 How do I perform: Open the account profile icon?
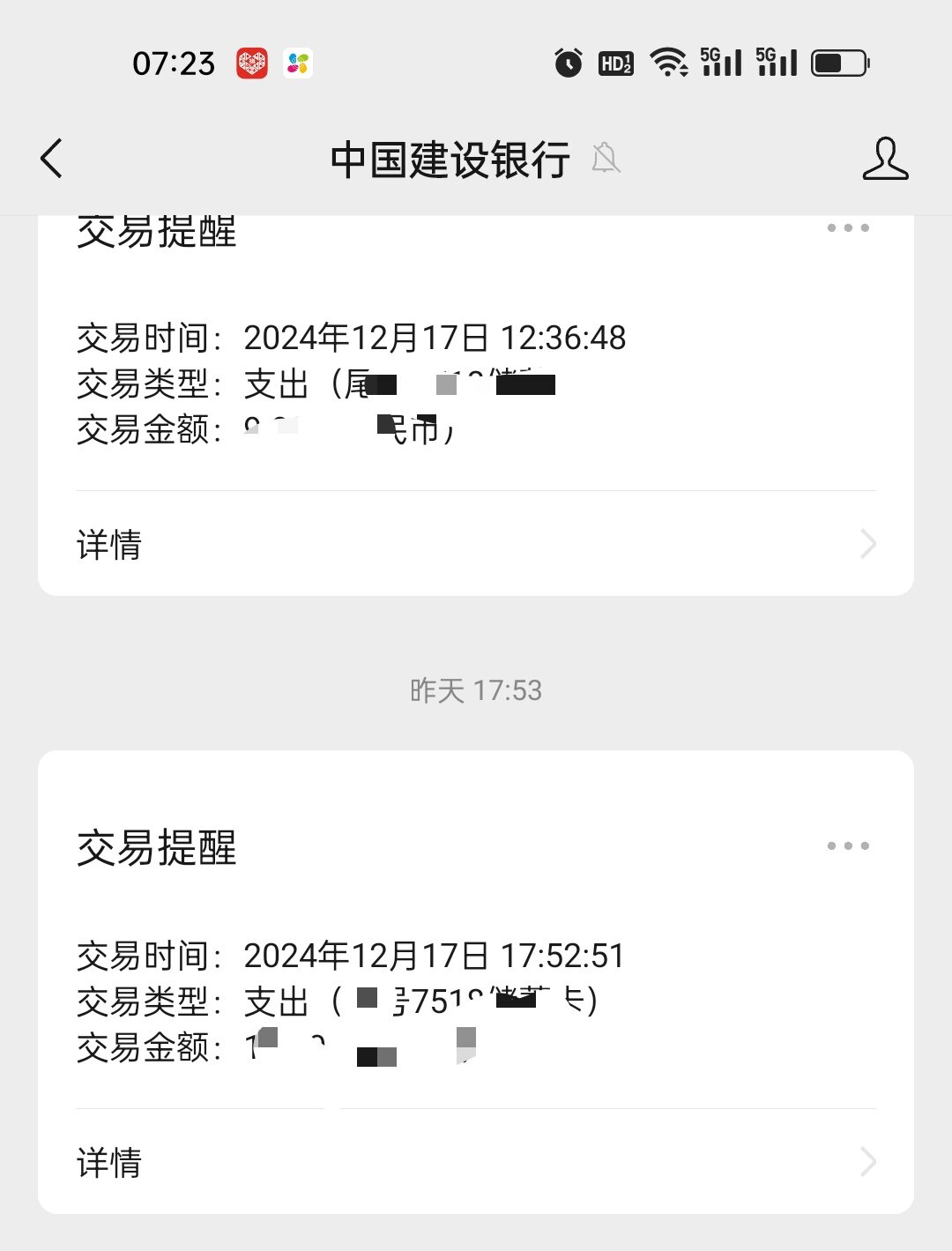point(885,159)
